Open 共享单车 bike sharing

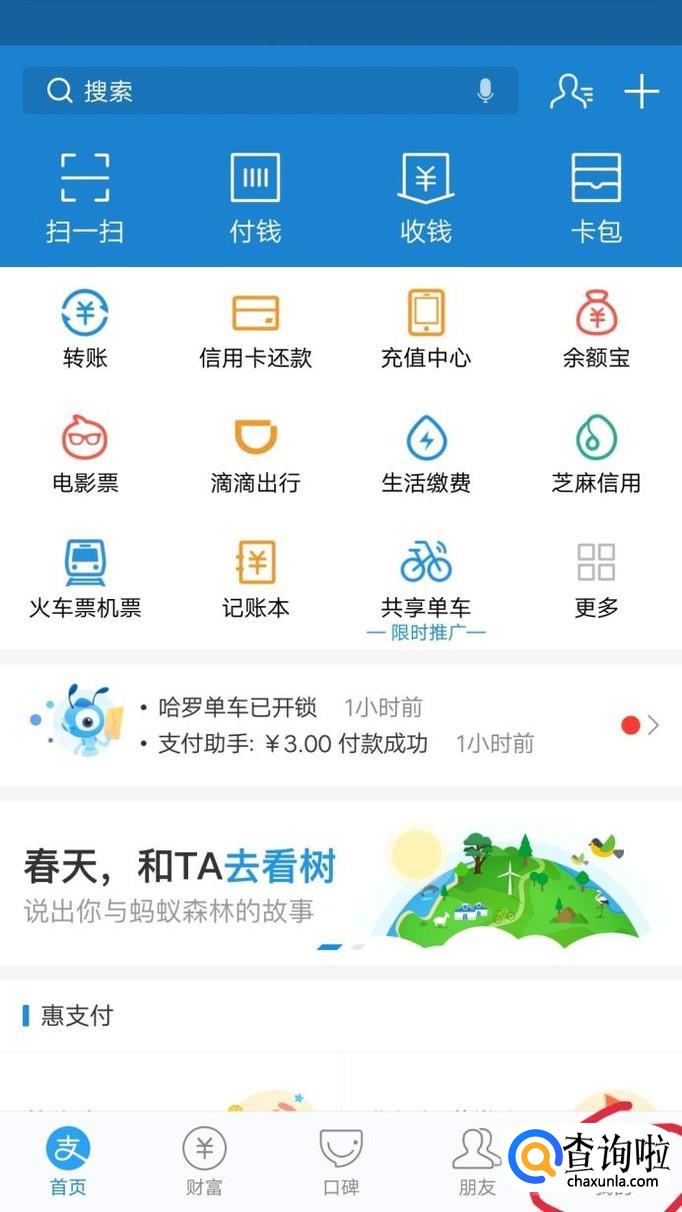pyautogui.click(x=426, y=580)
